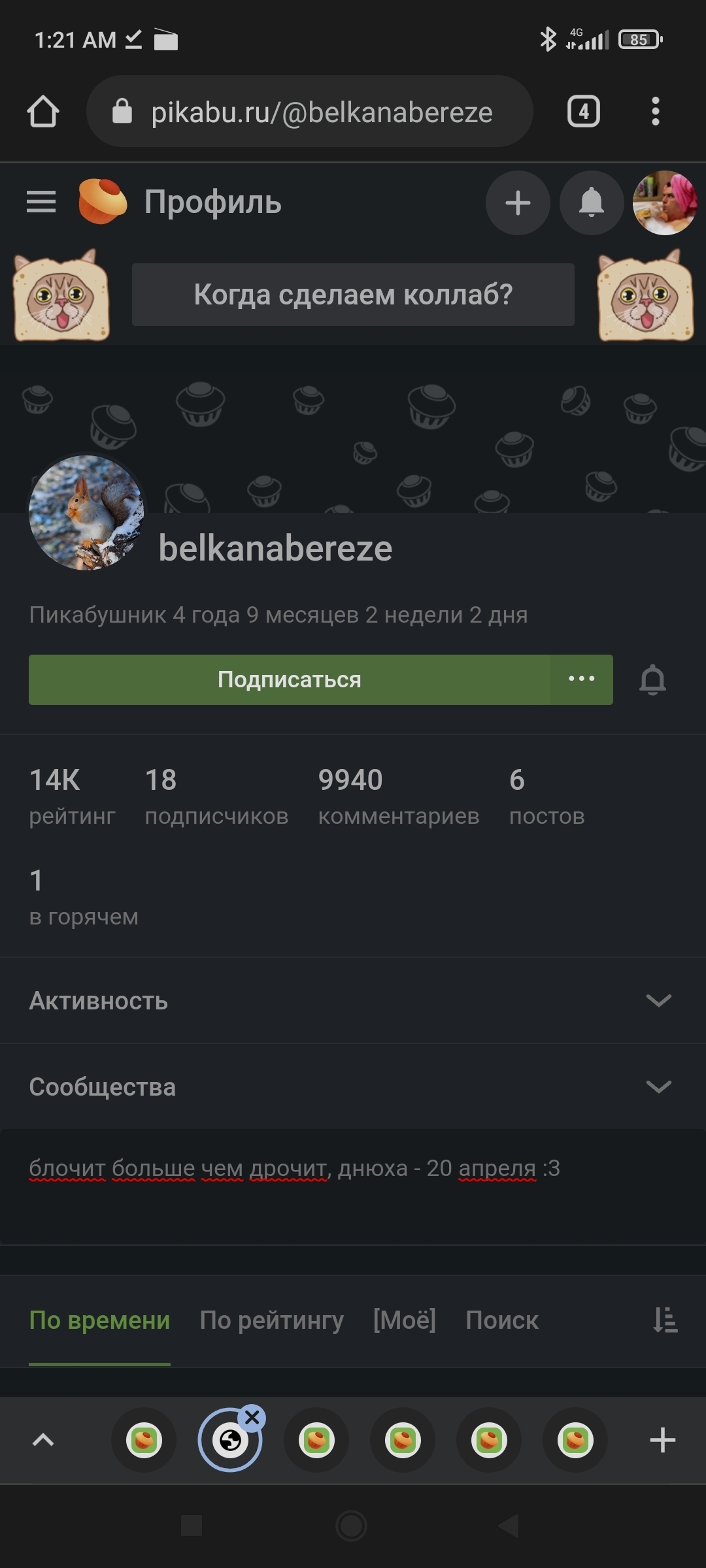Change the post sorting order

(665, 1320)
